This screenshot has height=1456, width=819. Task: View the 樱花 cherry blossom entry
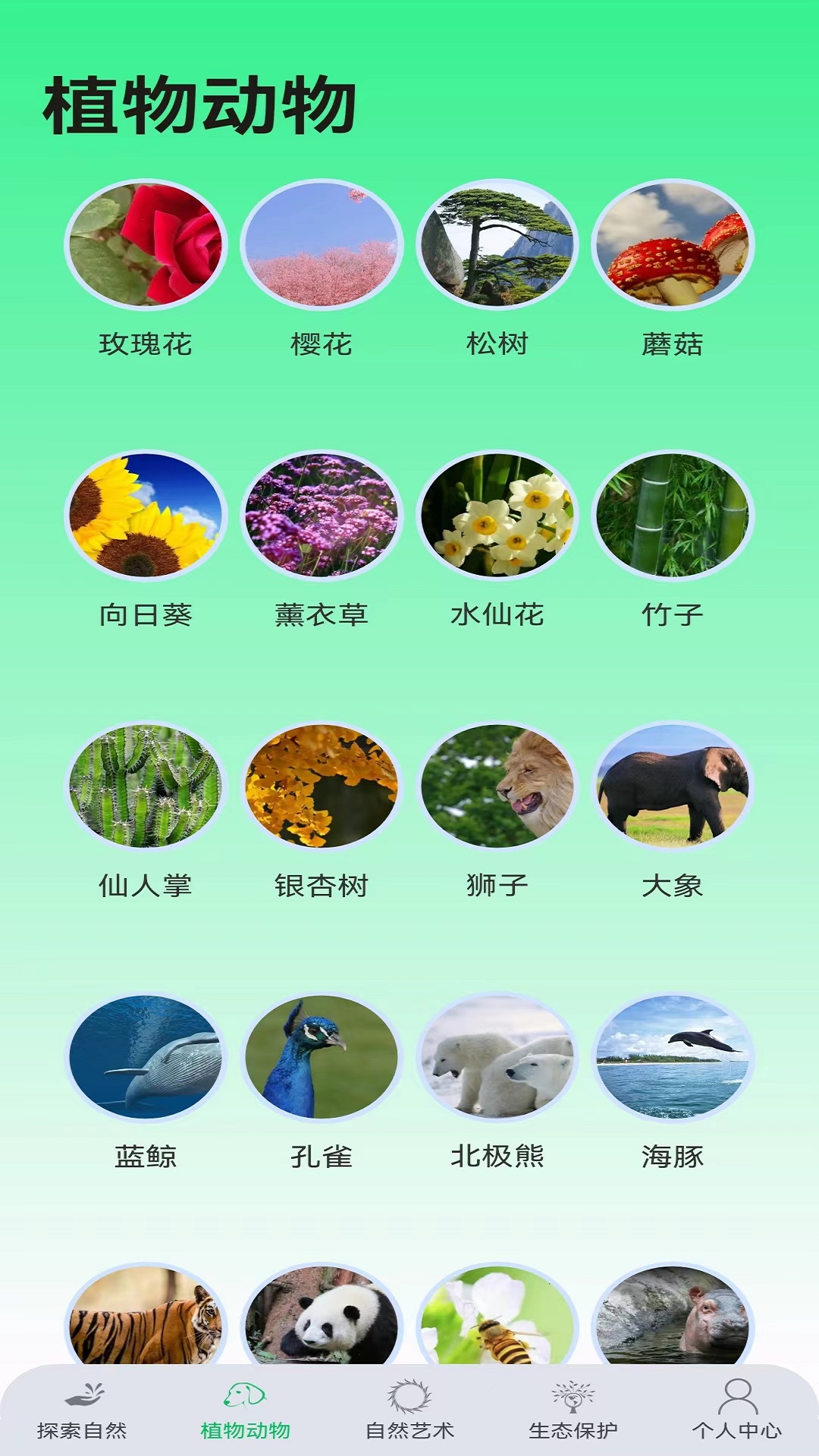click(322, 246)
